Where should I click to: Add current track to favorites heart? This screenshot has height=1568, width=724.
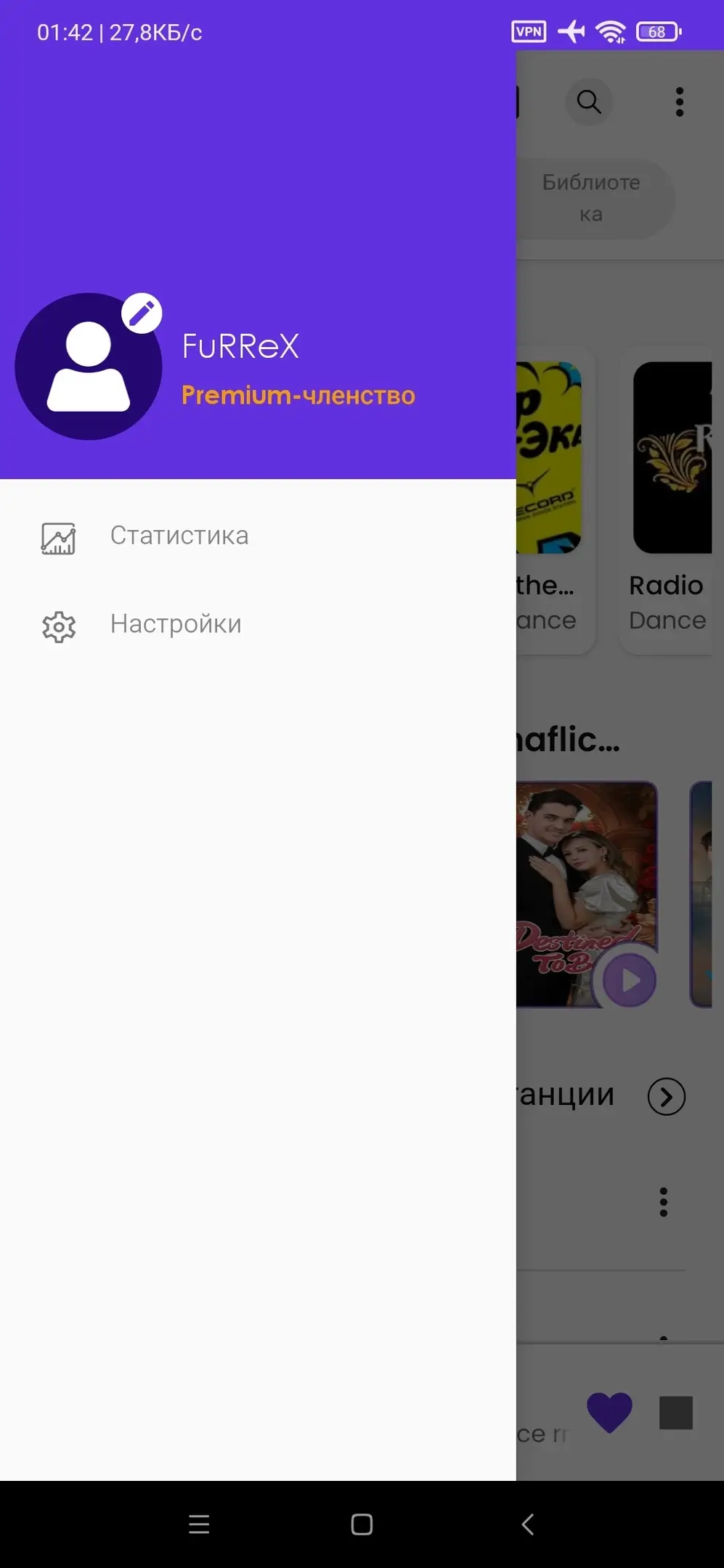tap(609, 1412)
